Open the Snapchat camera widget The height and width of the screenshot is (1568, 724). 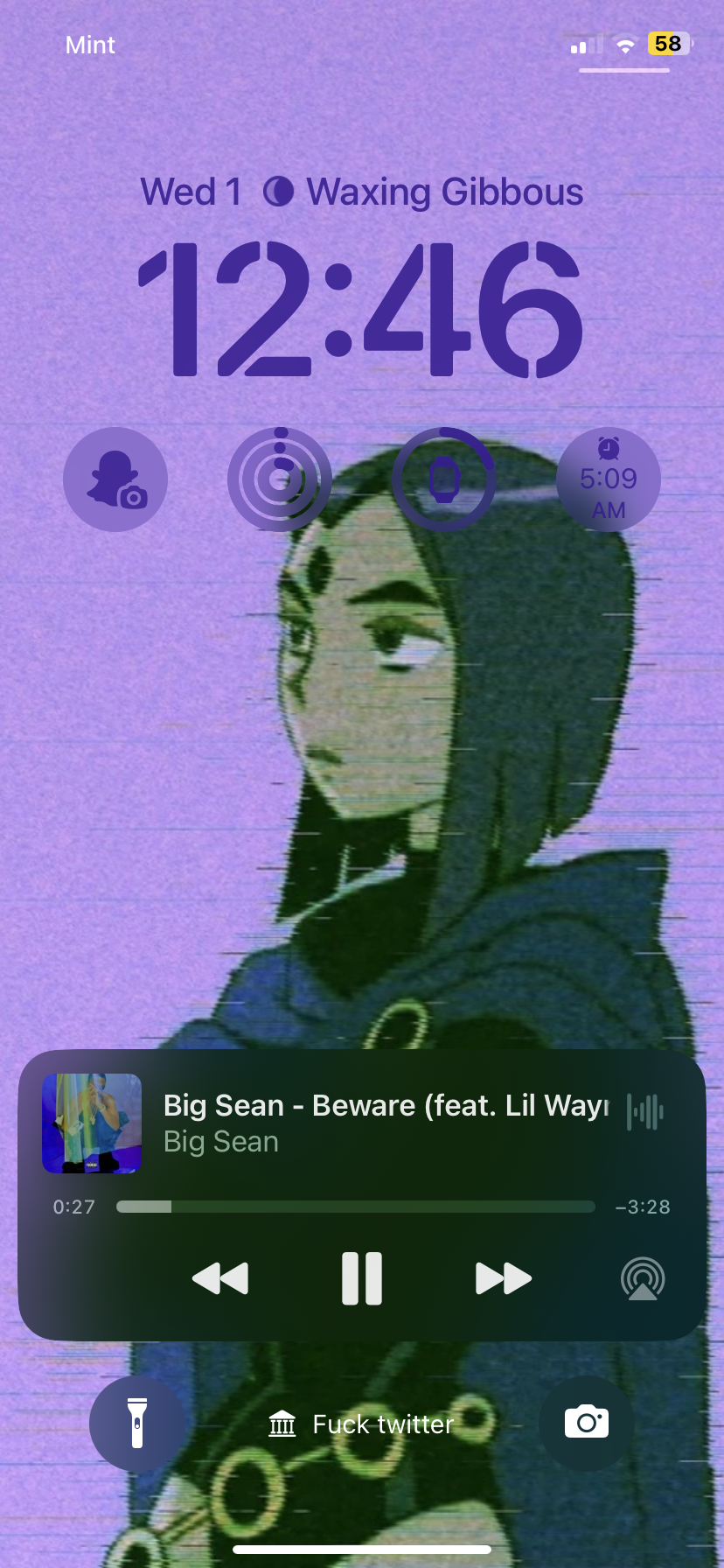[115, 479]
